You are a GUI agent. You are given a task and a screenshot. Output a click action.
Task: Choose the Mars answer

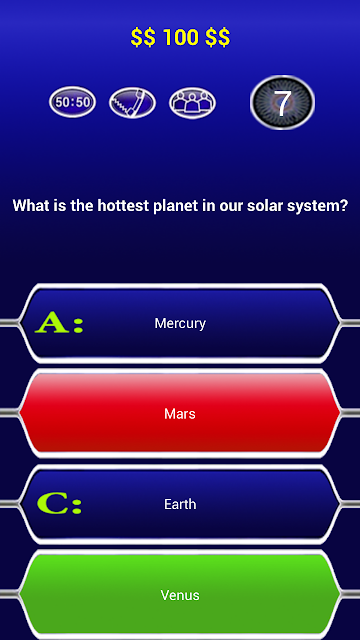180,413
